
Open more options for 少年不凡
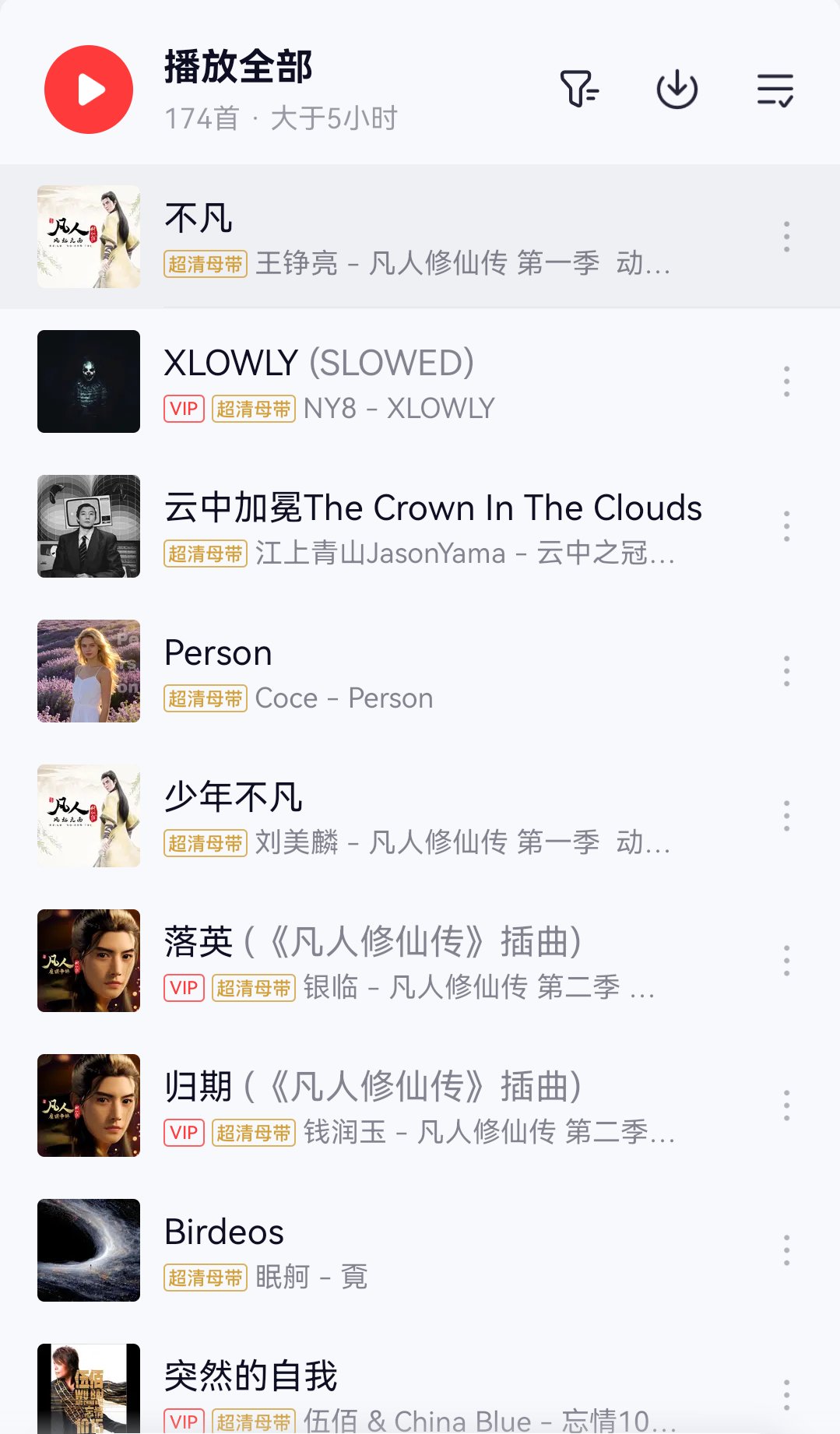pos(786,816)
